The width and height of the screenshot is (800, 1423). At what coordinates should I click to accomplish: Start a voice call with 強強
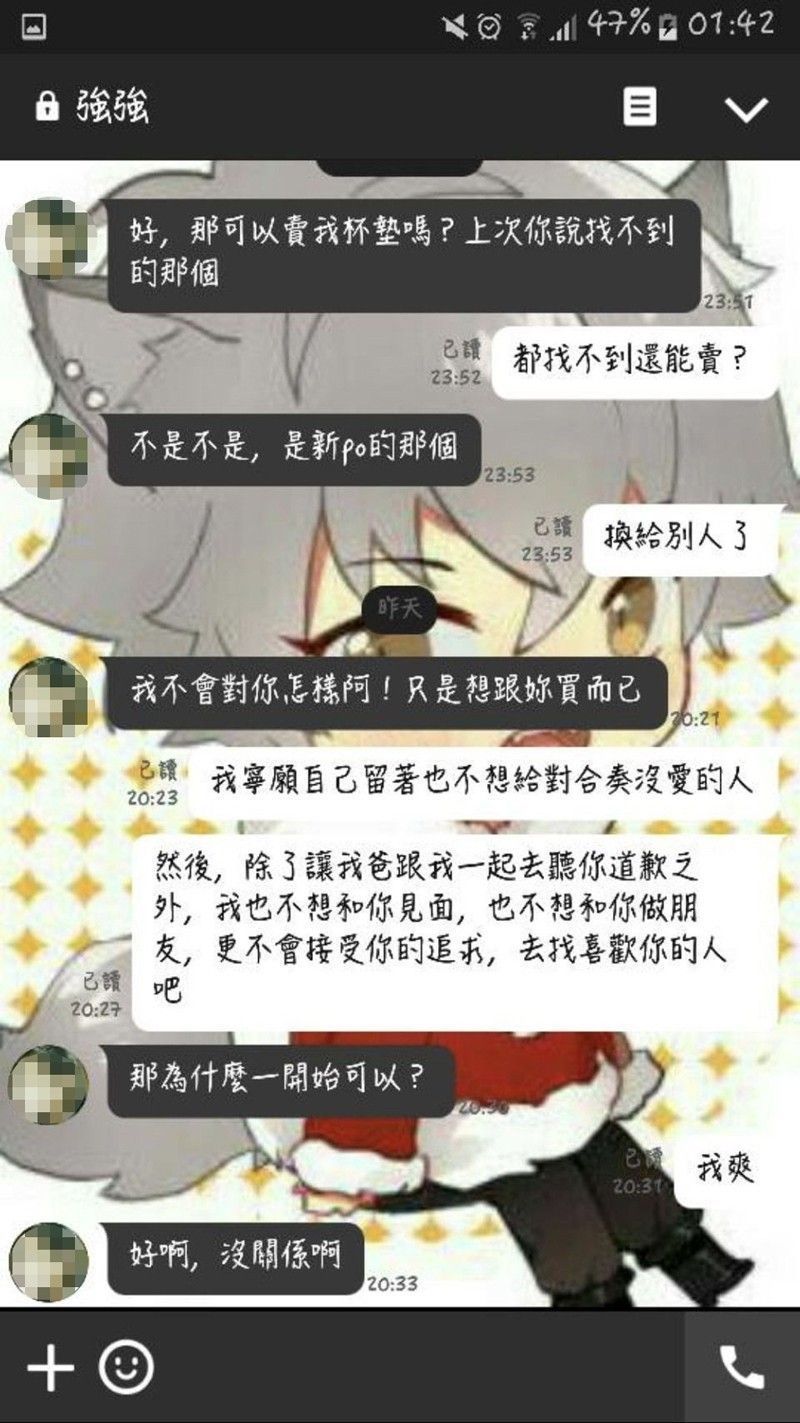click(x=742, y=1367)
